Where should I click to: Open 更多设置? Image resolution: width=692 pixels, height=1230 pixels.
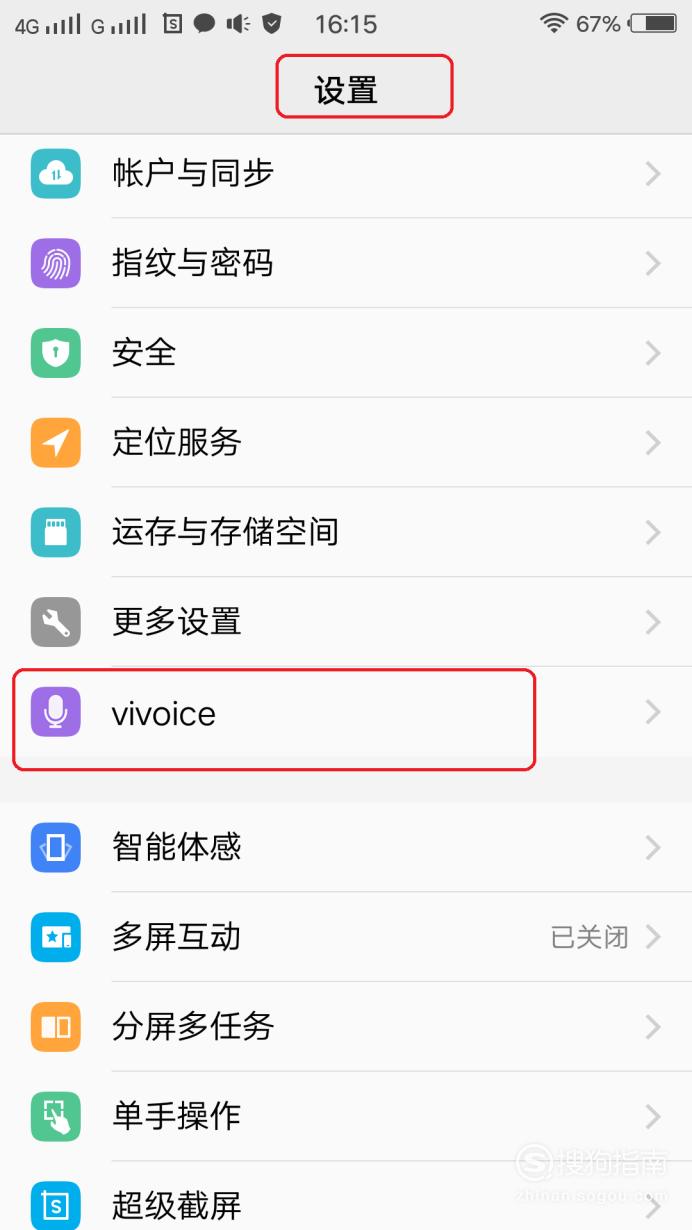click(346, 622)
